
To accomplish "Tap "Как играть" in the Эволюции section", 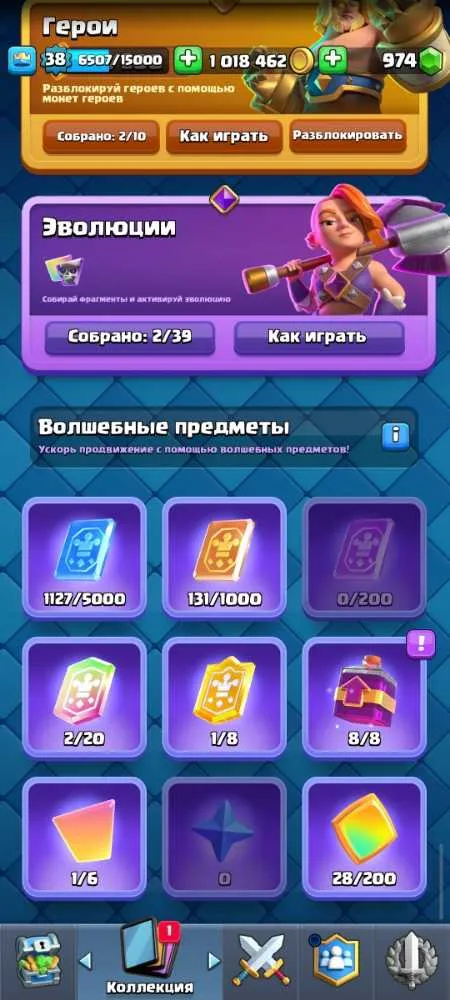I will point(319,337).
